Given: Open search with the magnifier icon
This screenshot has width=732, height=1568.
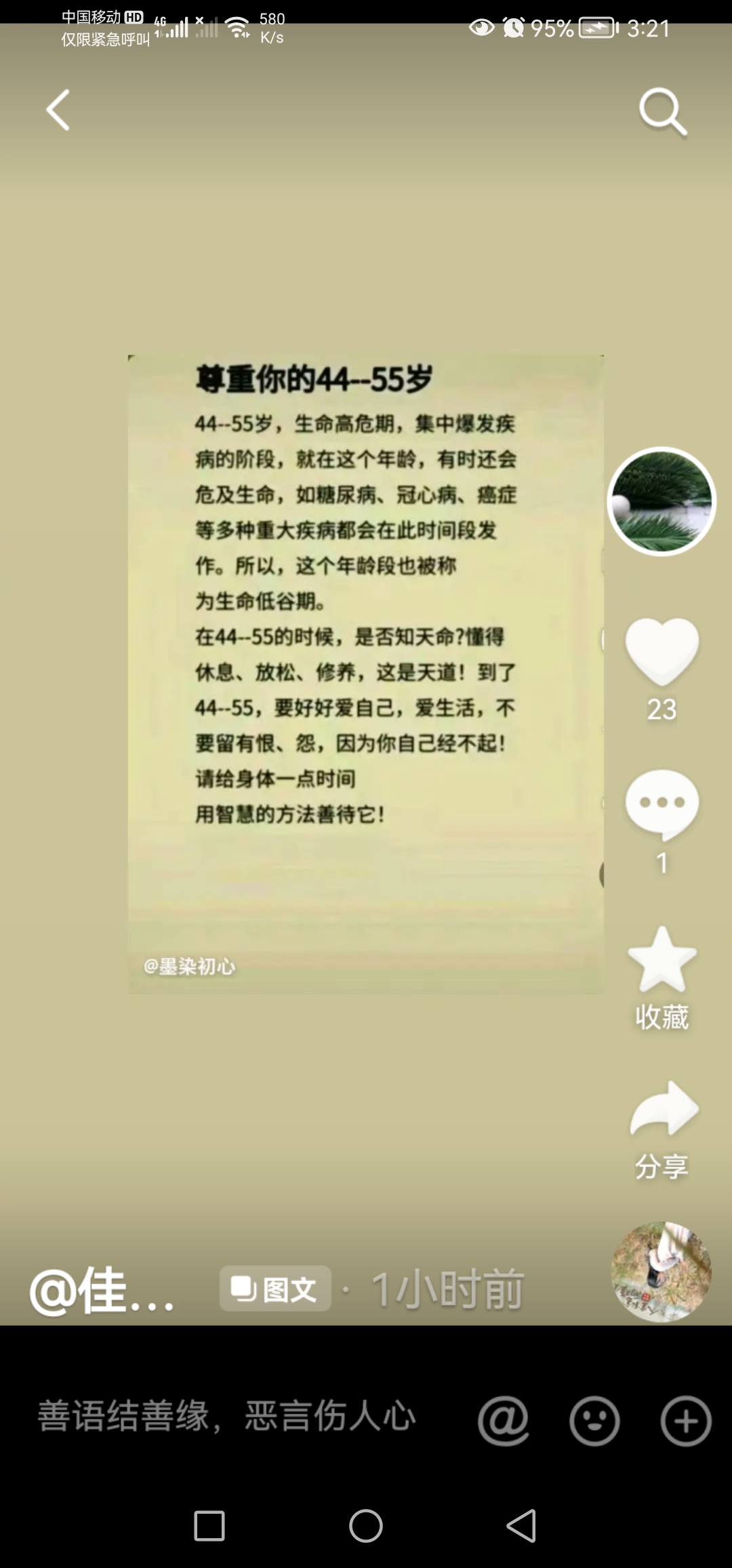Looking at the screenshot, I should [663, 111].
